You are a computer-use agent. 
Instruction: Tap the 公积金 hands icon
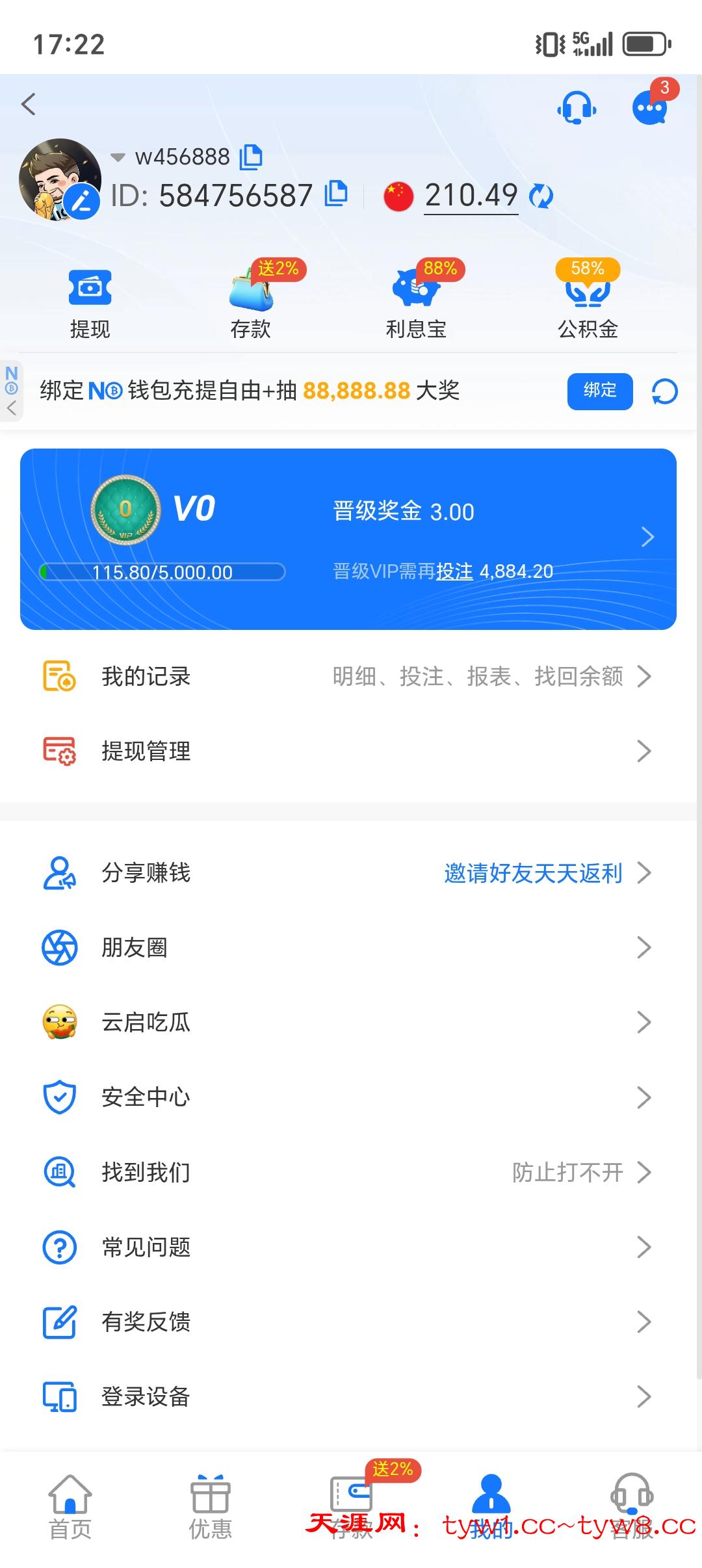click(x=585, y=293)
